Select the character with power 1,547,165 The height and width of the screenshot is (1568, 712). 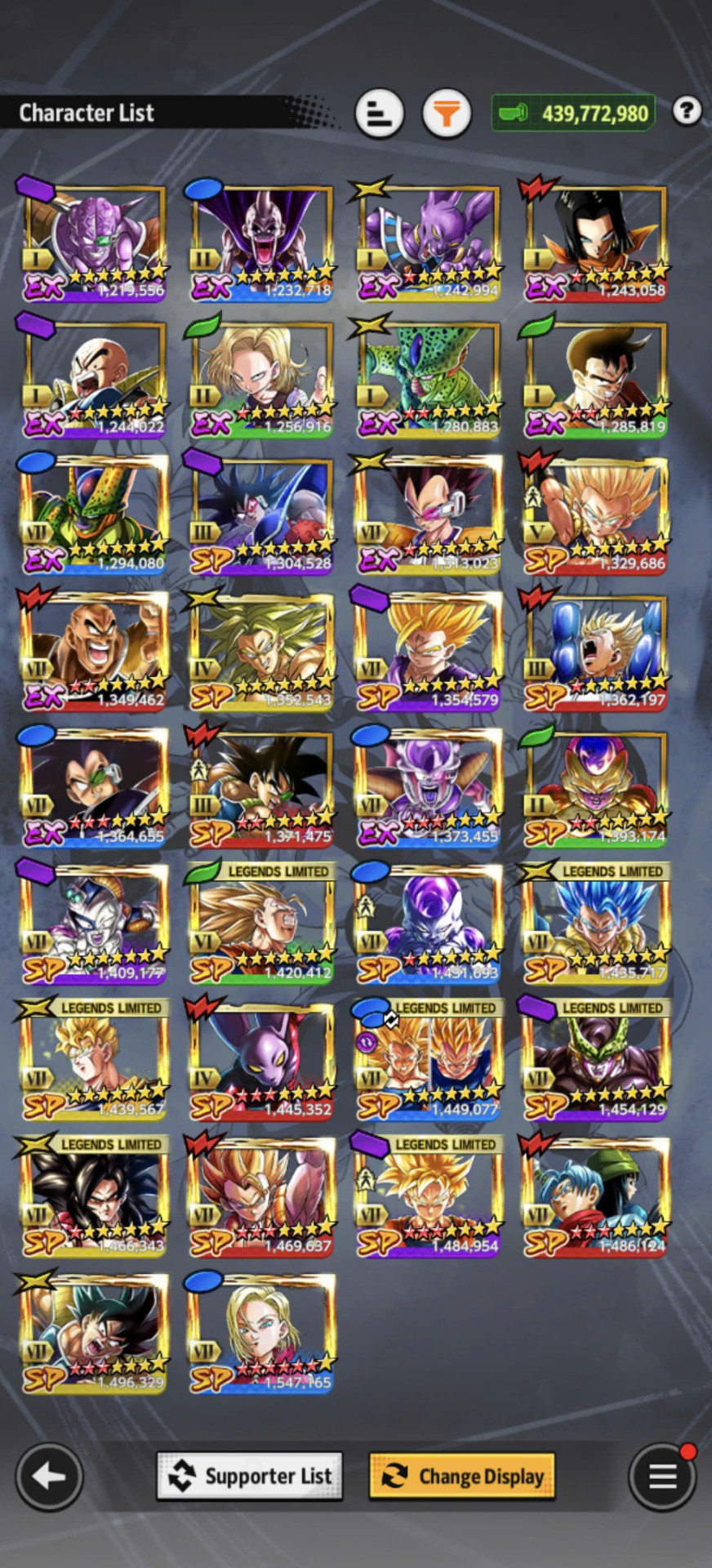[261, 1334]
